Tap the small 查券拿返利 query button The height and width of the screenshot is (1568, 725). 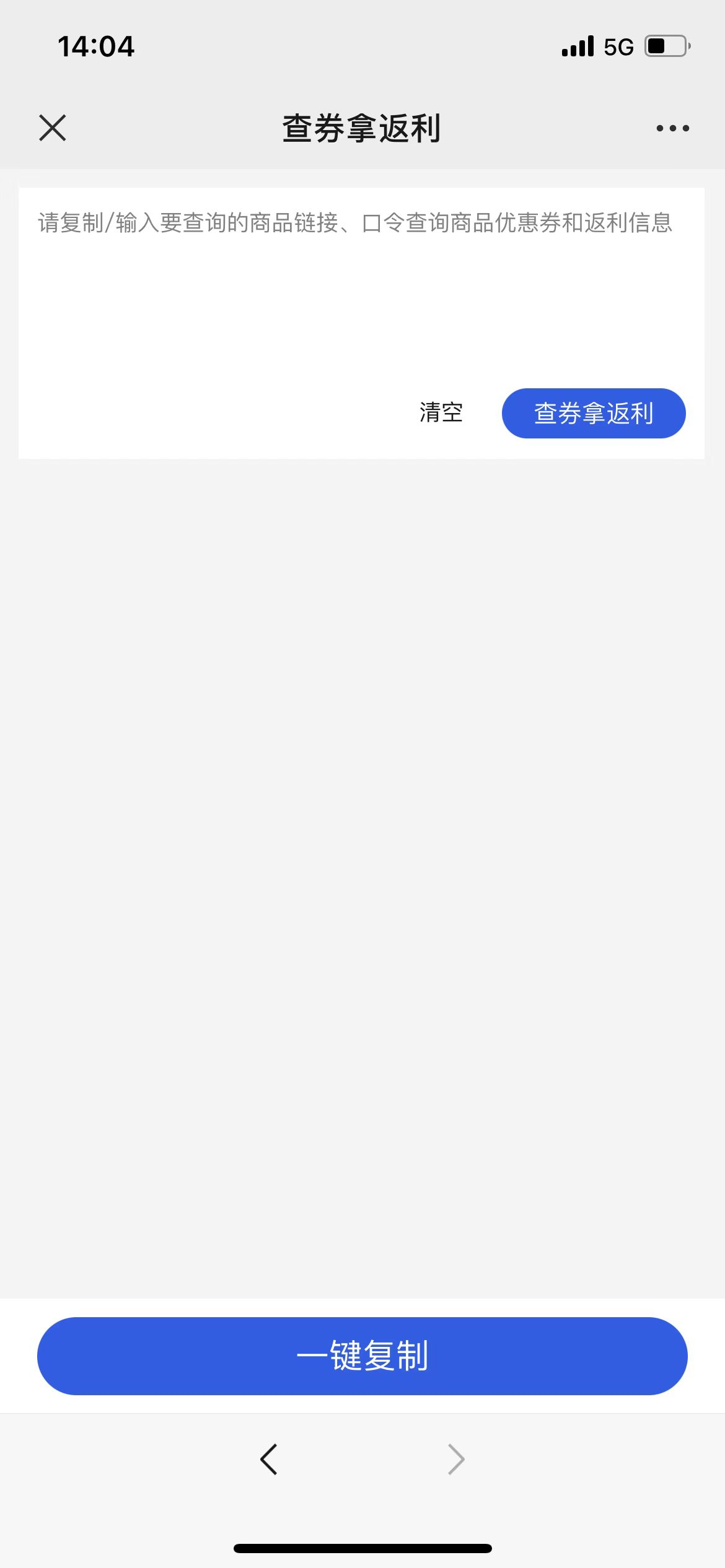[594, 413]
